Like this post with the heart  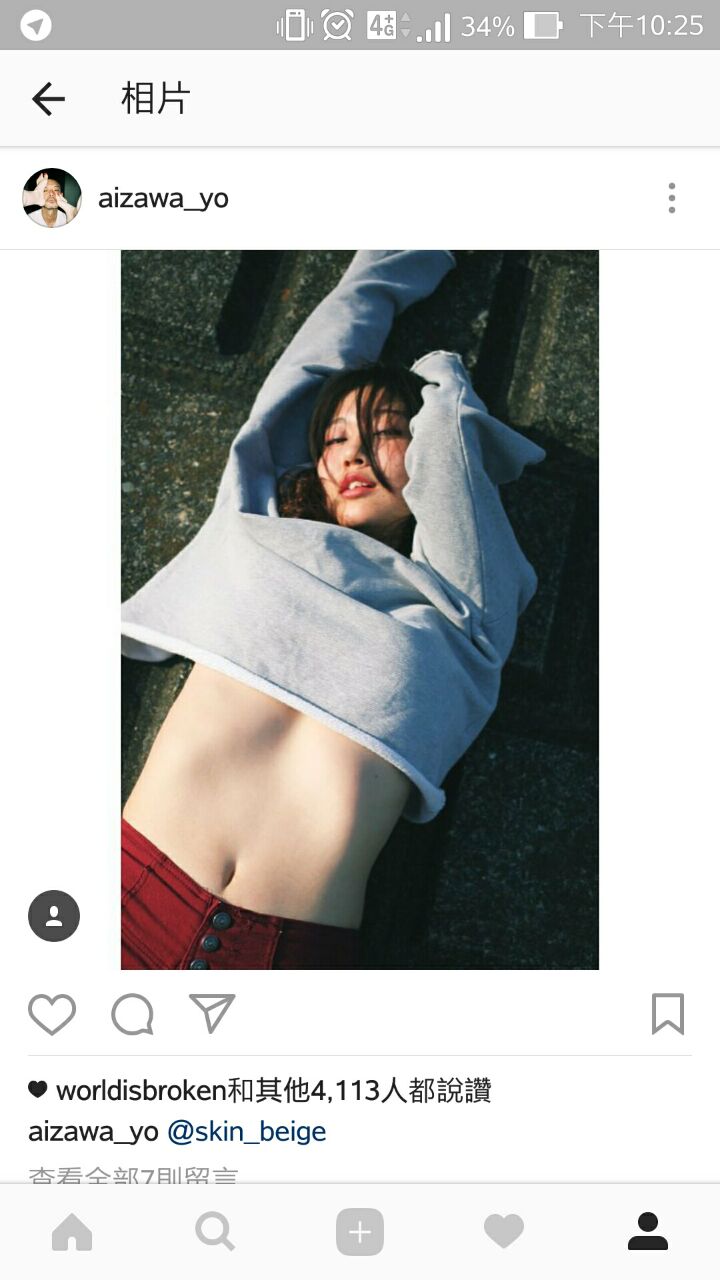point(52,1014)
